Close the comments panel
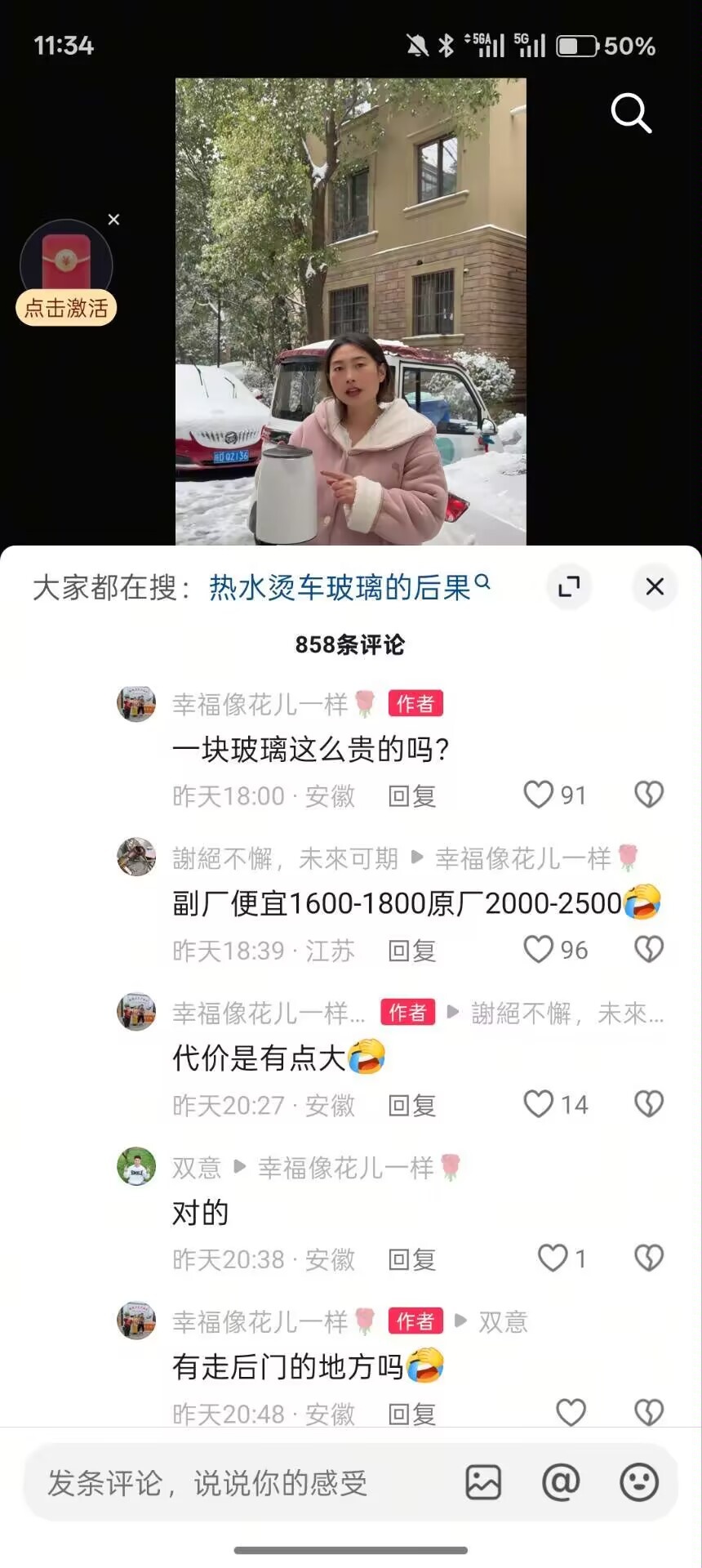Image resolution: width=702 pixels, height=1568 pixels. click(655, 586)
